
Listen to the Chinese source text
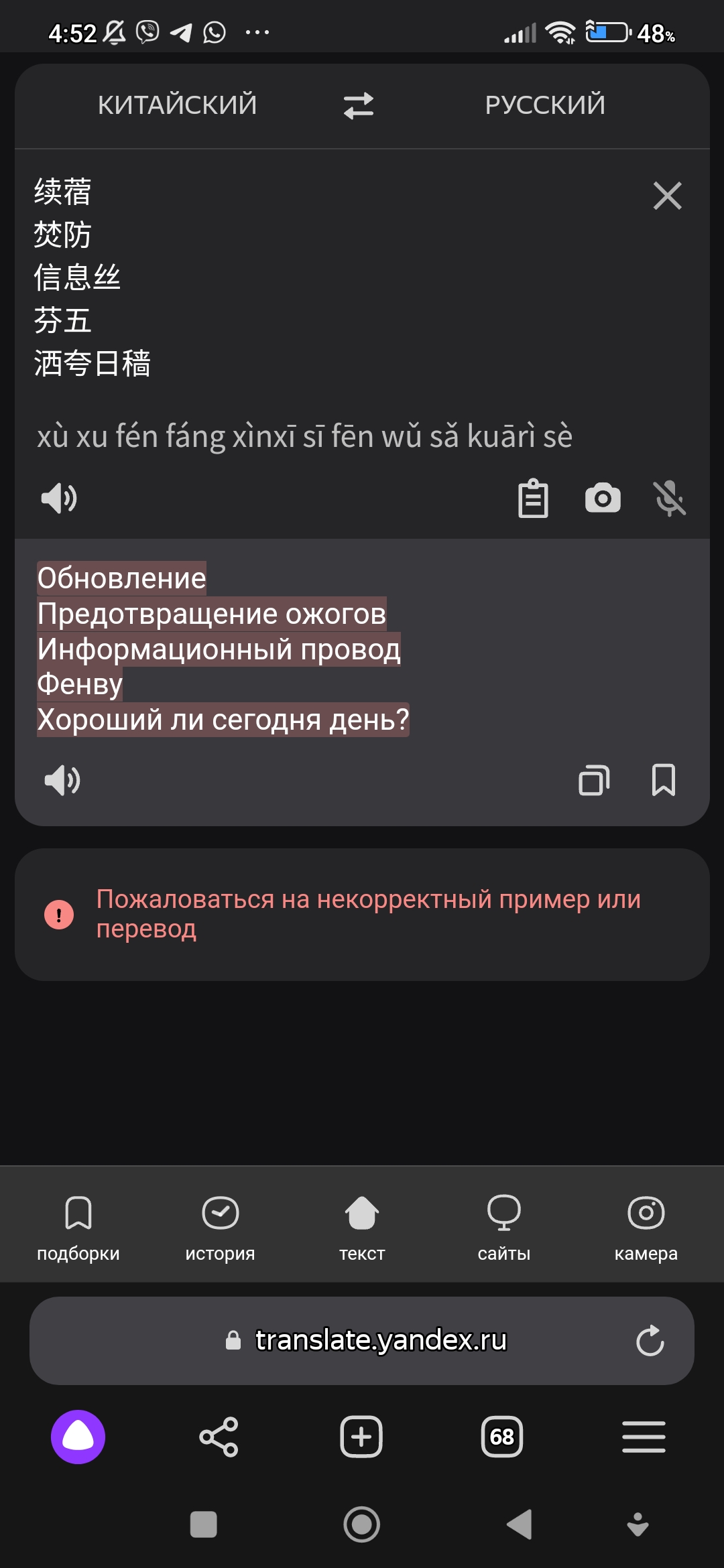pyautogui.click(x=59, y=498)
